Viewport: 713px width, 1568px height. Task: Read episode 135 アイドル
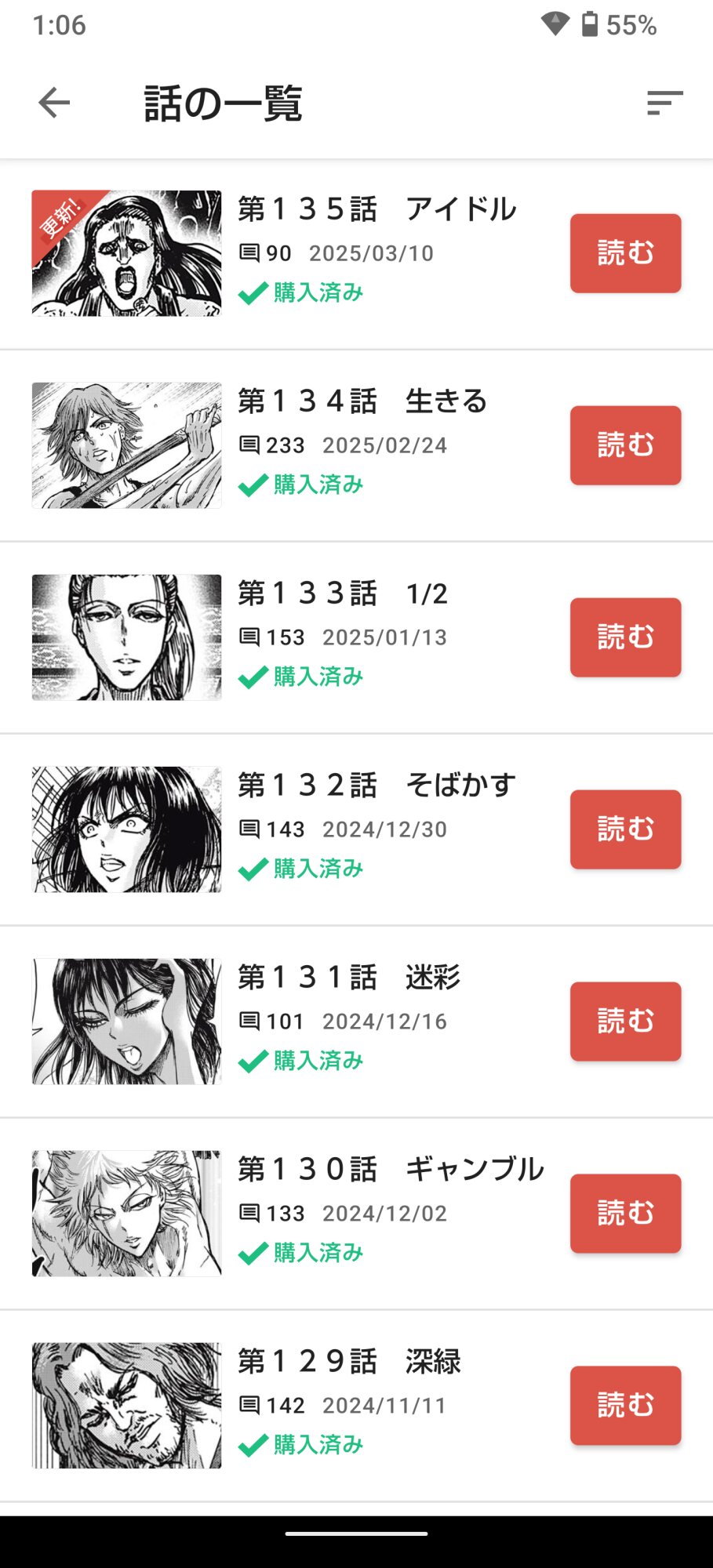coord(625,253)
